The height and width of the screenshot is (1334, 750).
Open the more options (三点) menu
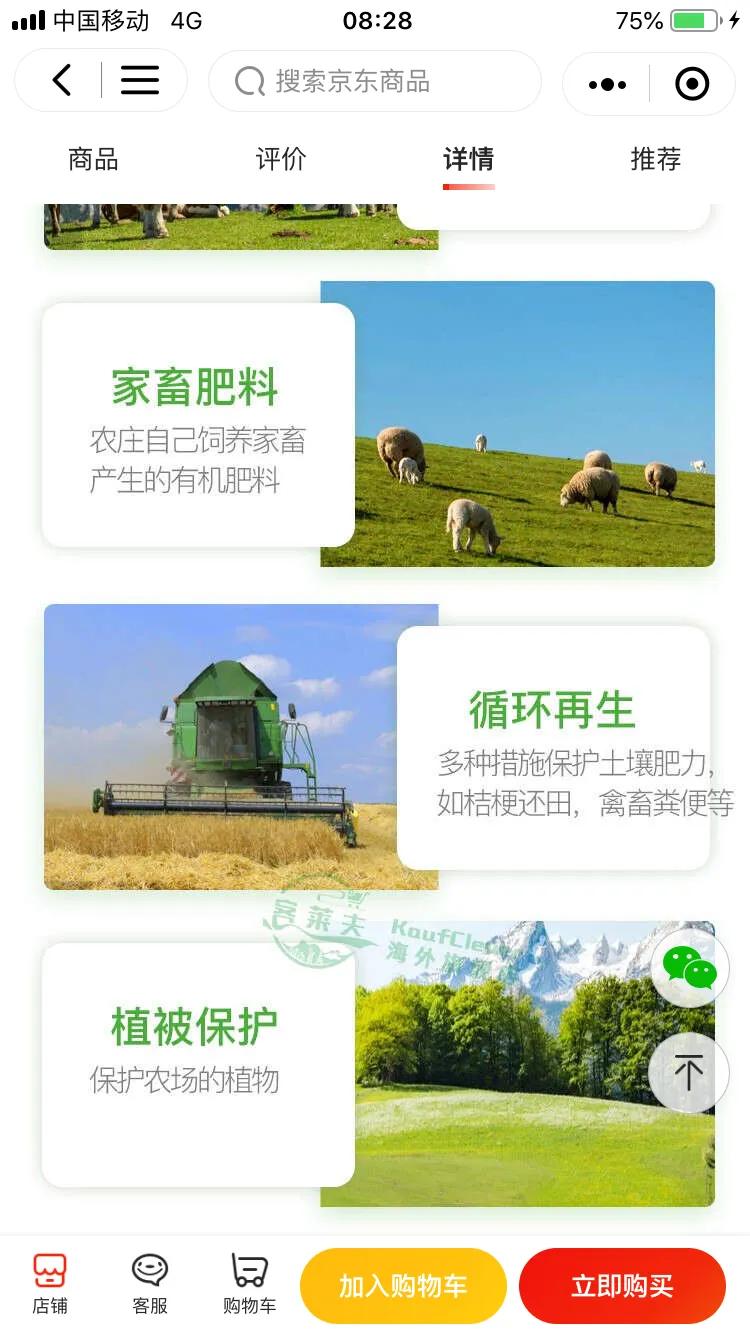click(x=605, y=84)
